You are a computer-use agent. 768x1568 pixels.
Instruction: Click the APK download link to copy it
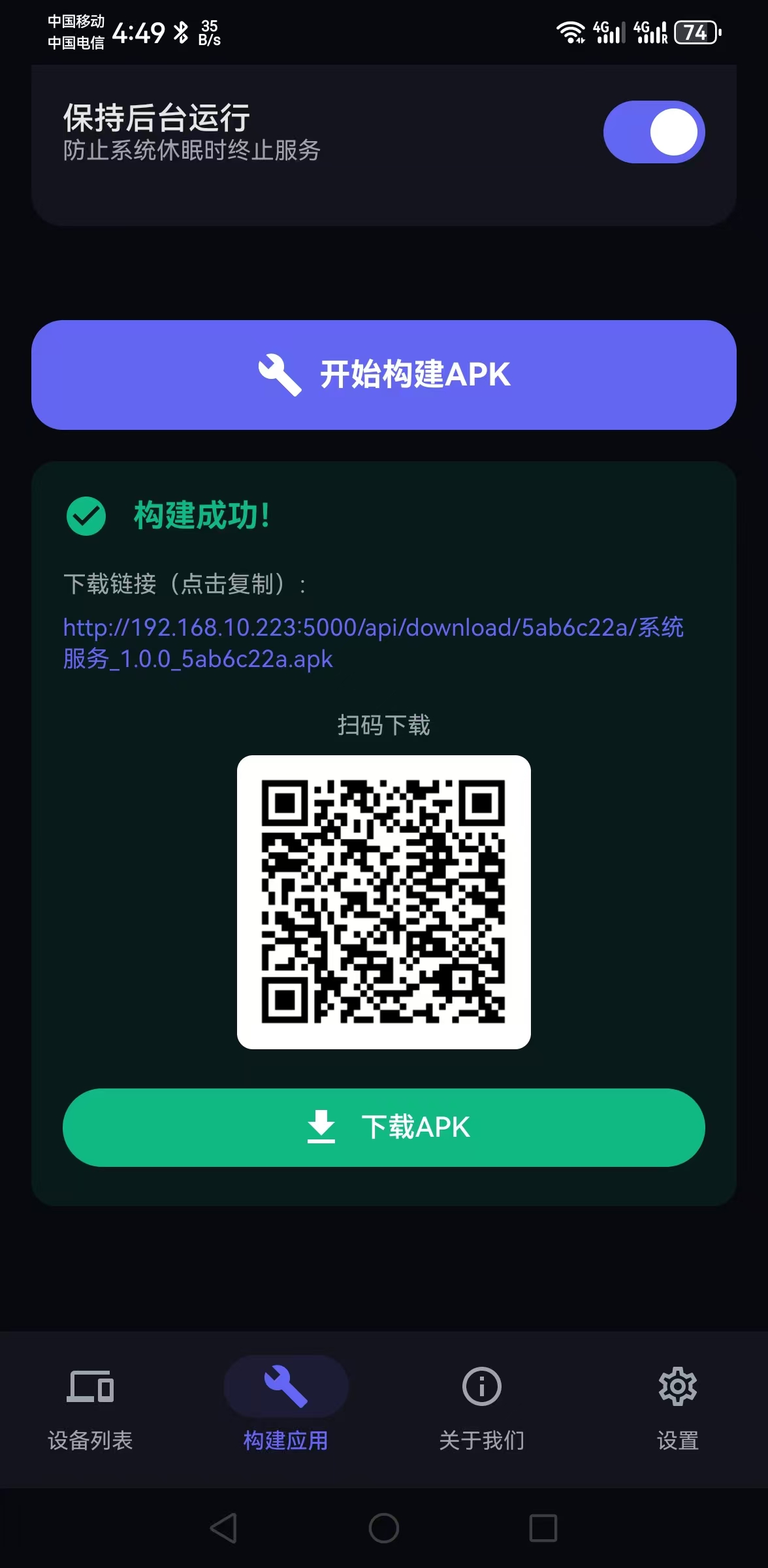point(374,643)
